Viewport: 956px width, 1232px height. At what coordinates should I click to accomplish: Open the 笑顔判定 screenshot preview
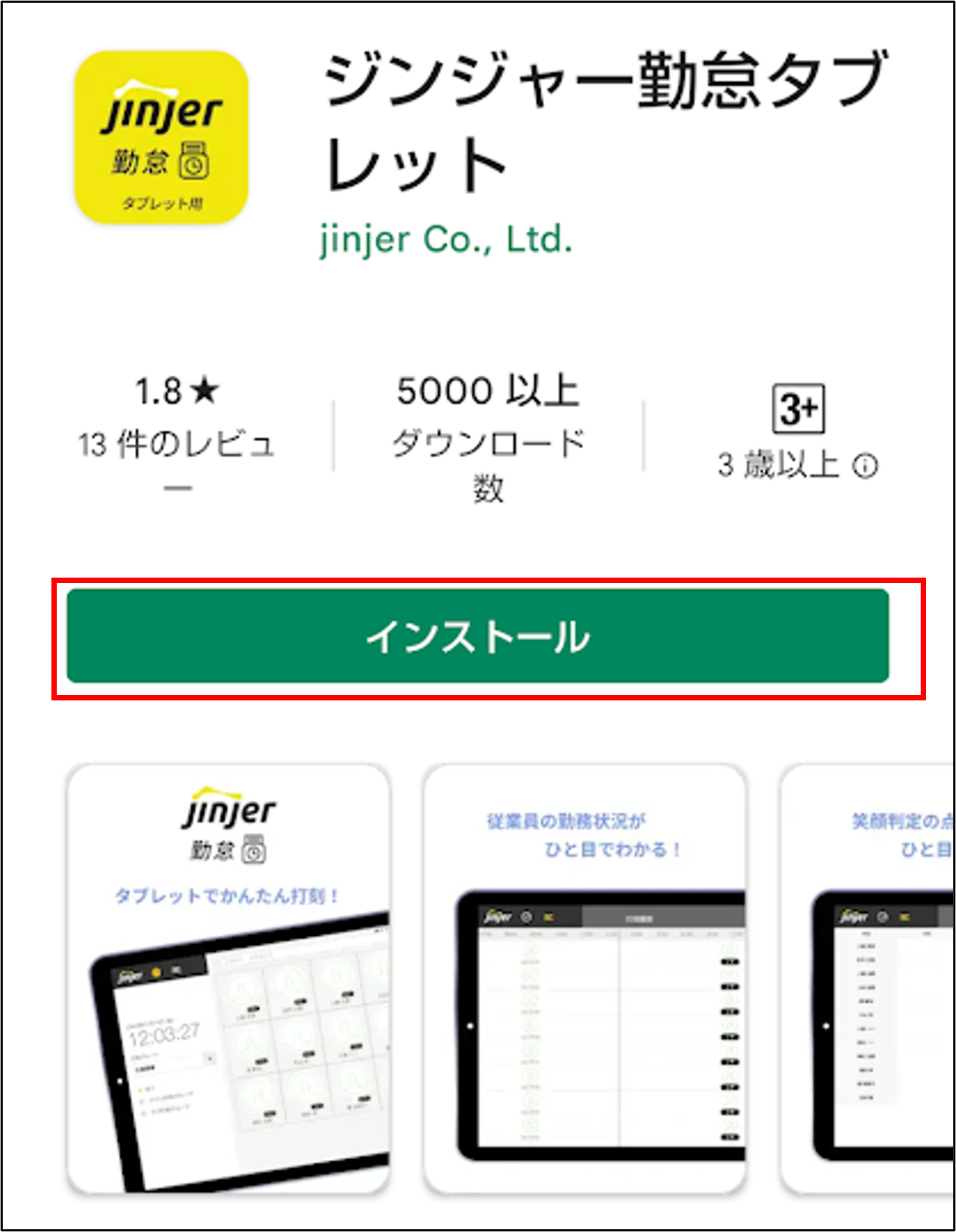click(867, 978)
